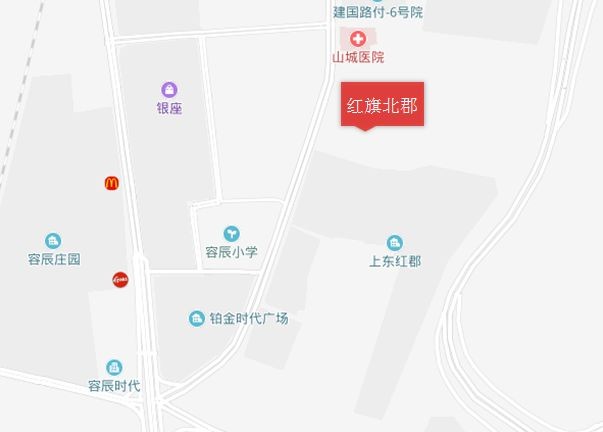603x432 pixels.
Task: Open the 上东红郡 residential marker
Action: tap(395, 243)
